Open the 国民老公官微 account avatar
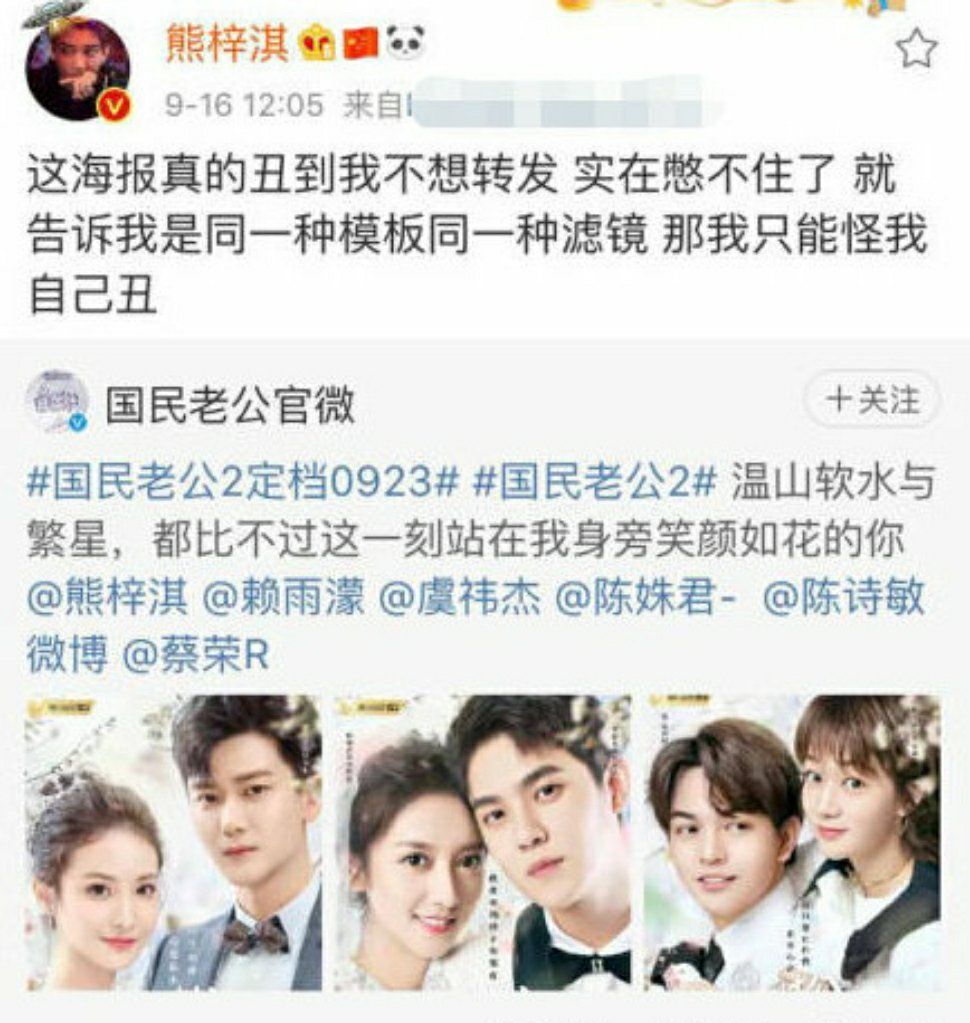The width and height of the screenshot is (970, 1023). click(57, 402)
